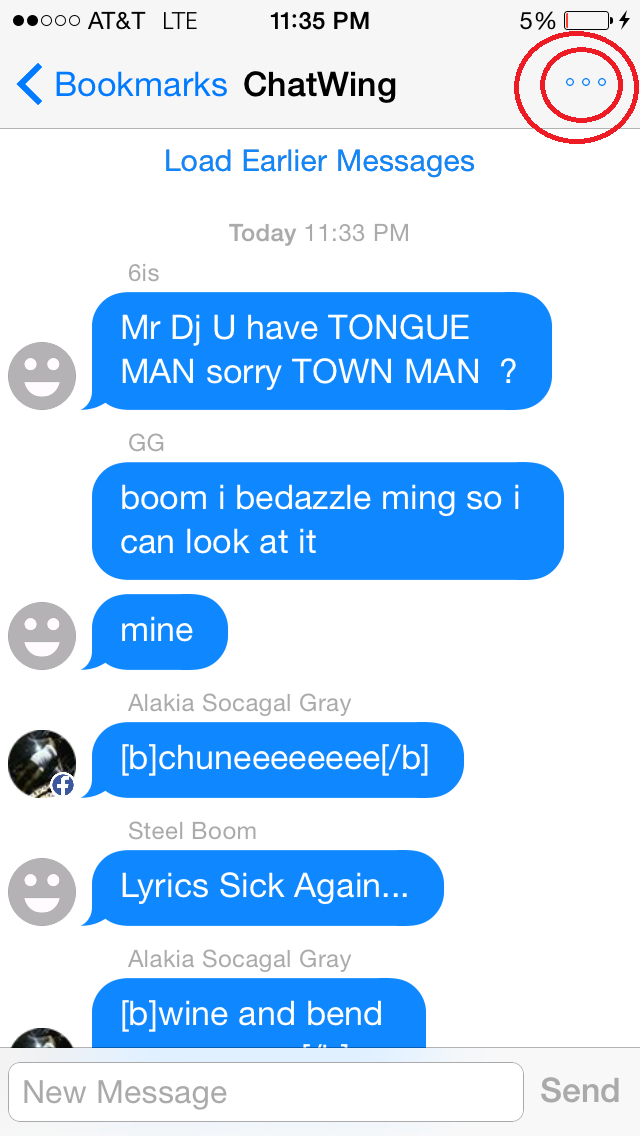Tap the Send button
The height and width of the screenshot is (1136, 640).
pos(580,1090)
